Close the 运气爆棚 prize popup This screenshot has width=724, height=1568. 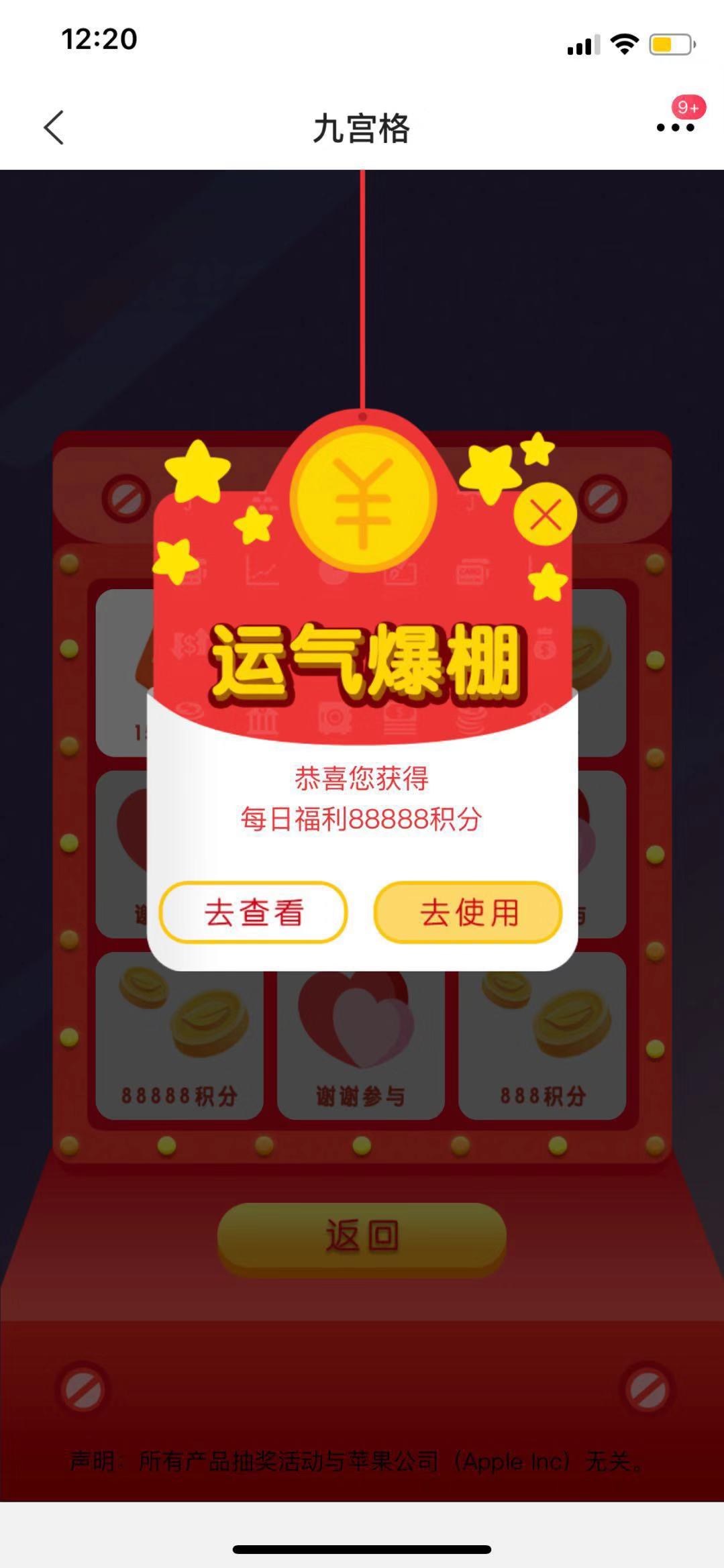tap(545, 515)
